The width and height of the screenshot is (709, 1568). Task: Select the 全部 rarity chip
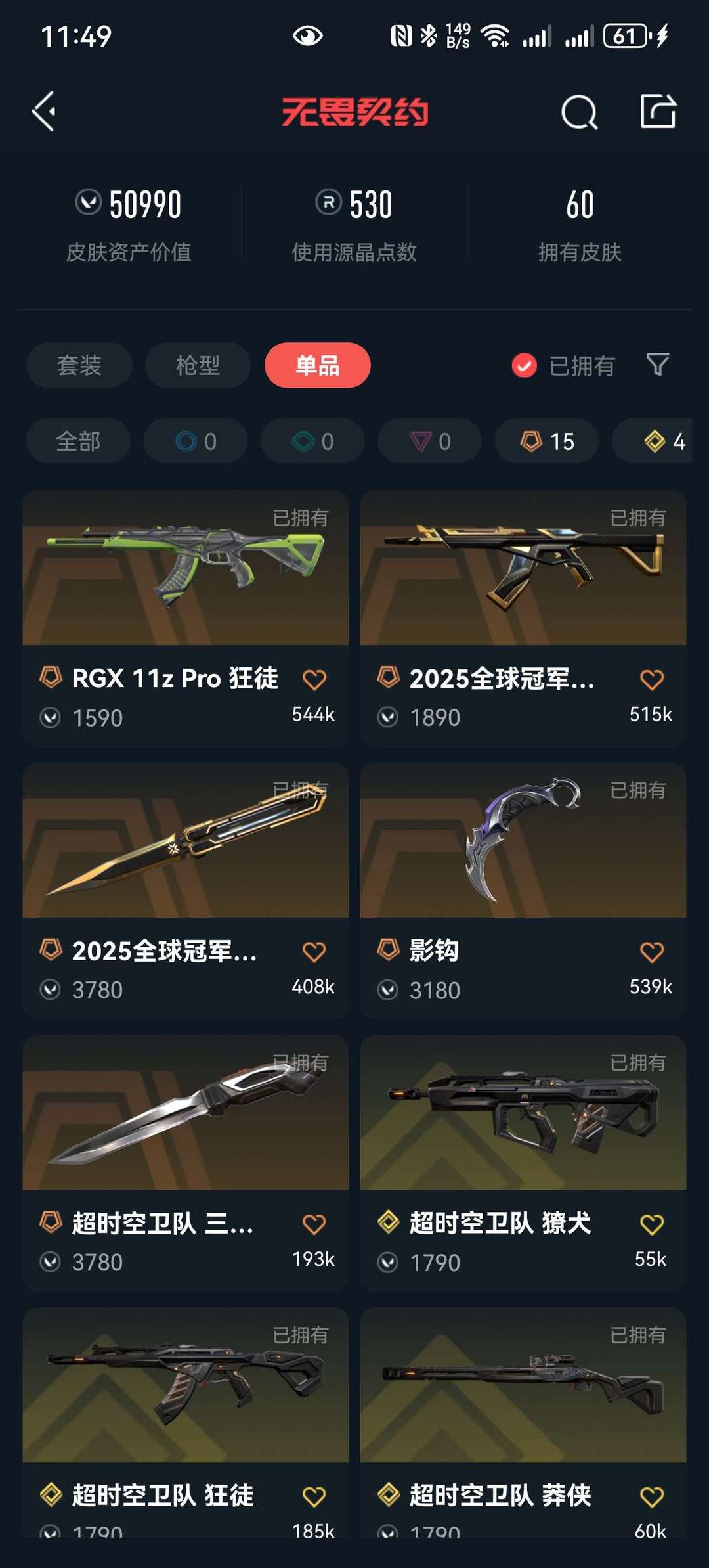coord(78,441)
